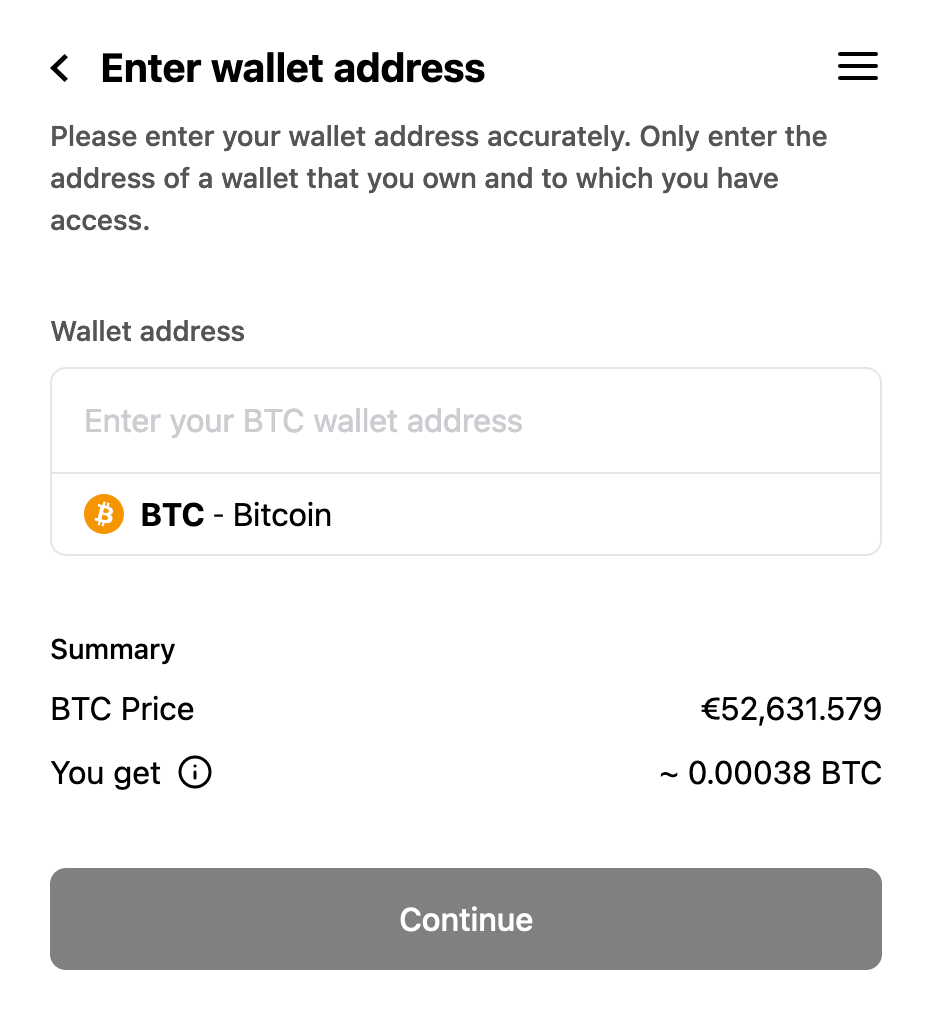Click the instructional warning text paragraph
This screenshot has height=1012, width=932.
[438, 178]
